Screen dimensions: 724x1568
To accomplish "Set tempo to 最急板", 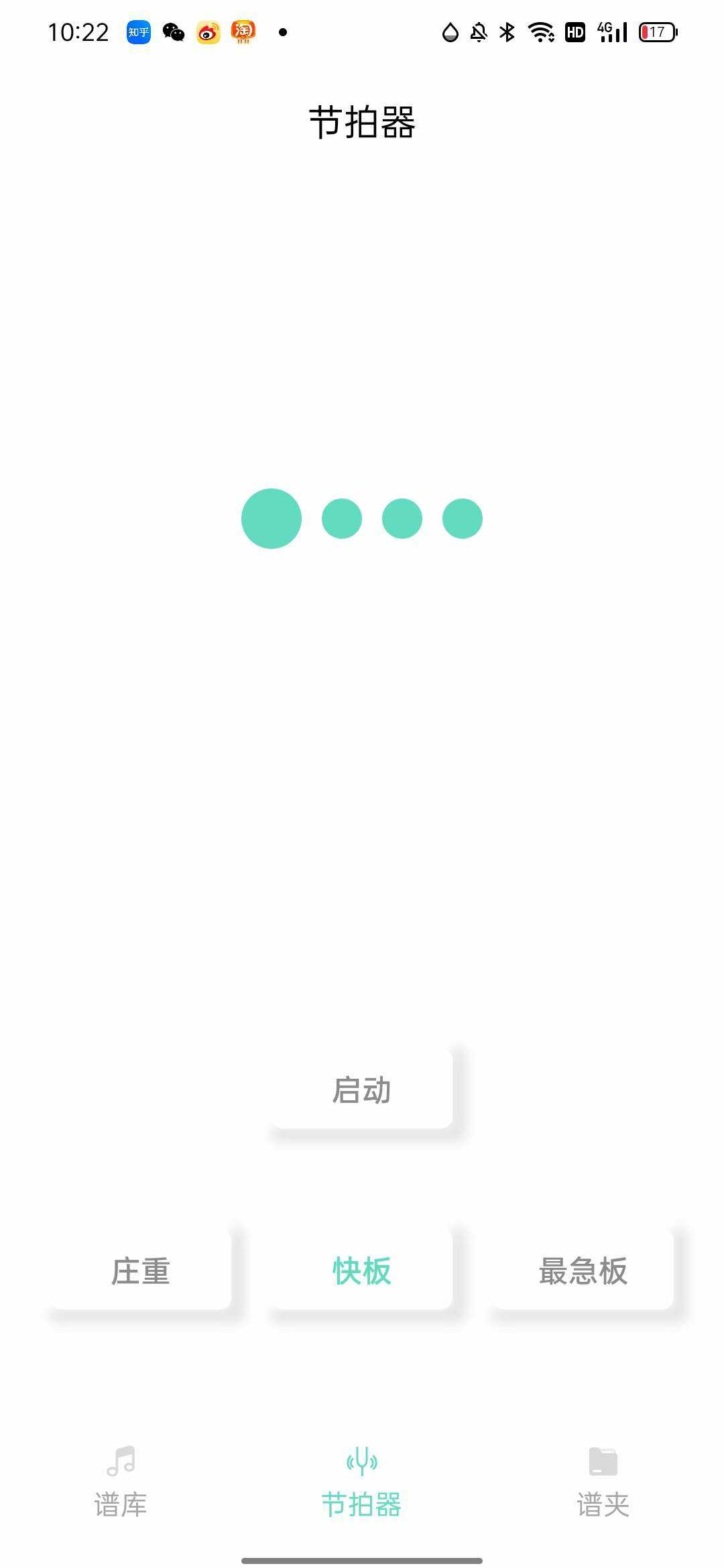I will tap(583, 1270).
